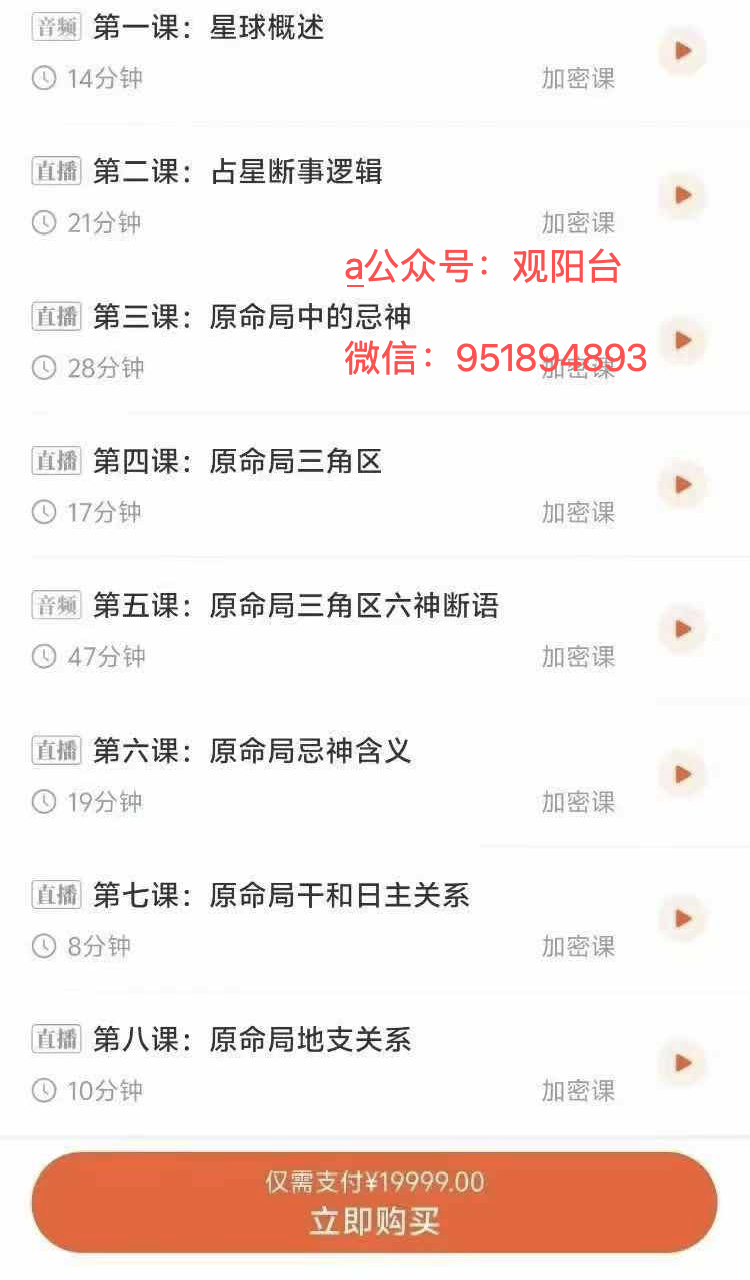750x1280 pixels.
Task: Tap 立即购买 to buy the course
Action: coord(374,1202)
